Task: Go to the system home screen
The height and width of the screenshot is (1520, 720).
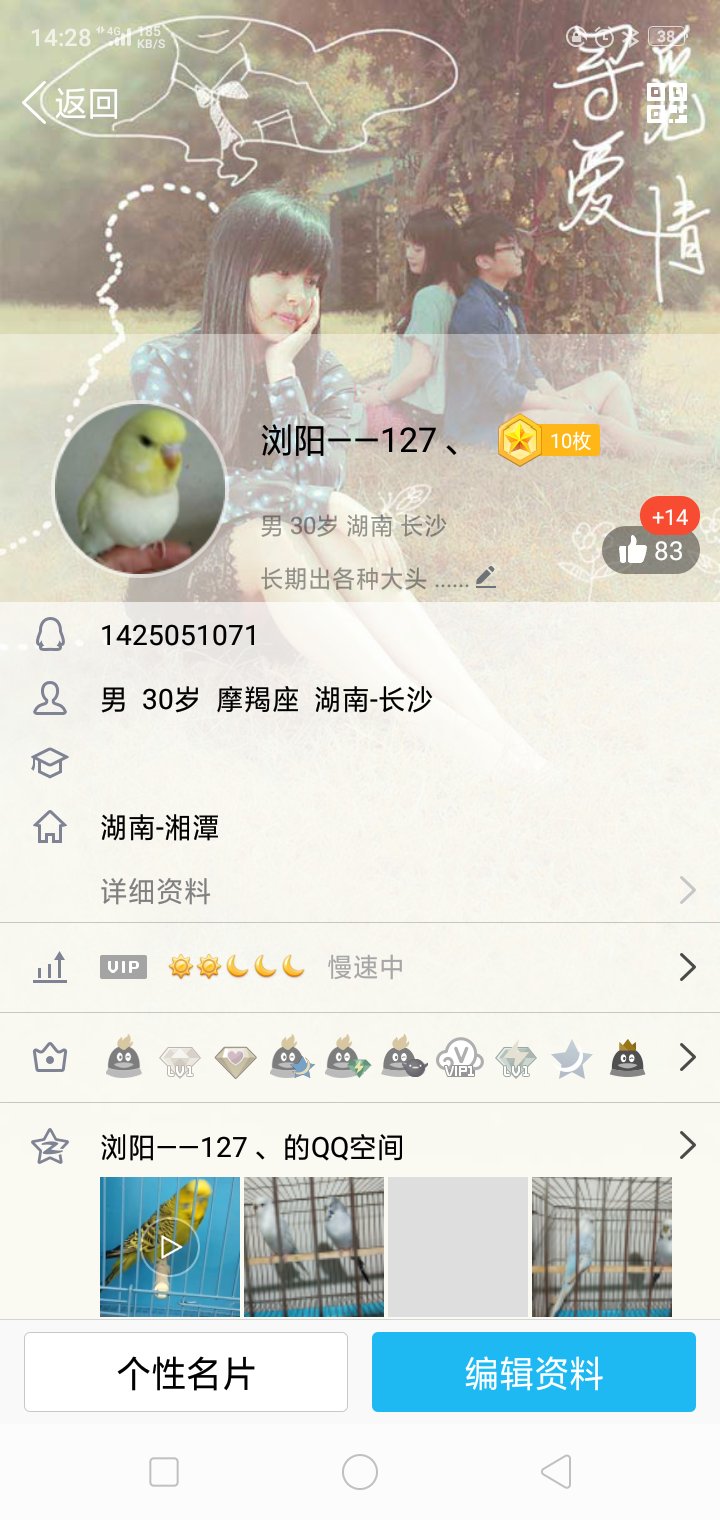Action: point(360,1472)
